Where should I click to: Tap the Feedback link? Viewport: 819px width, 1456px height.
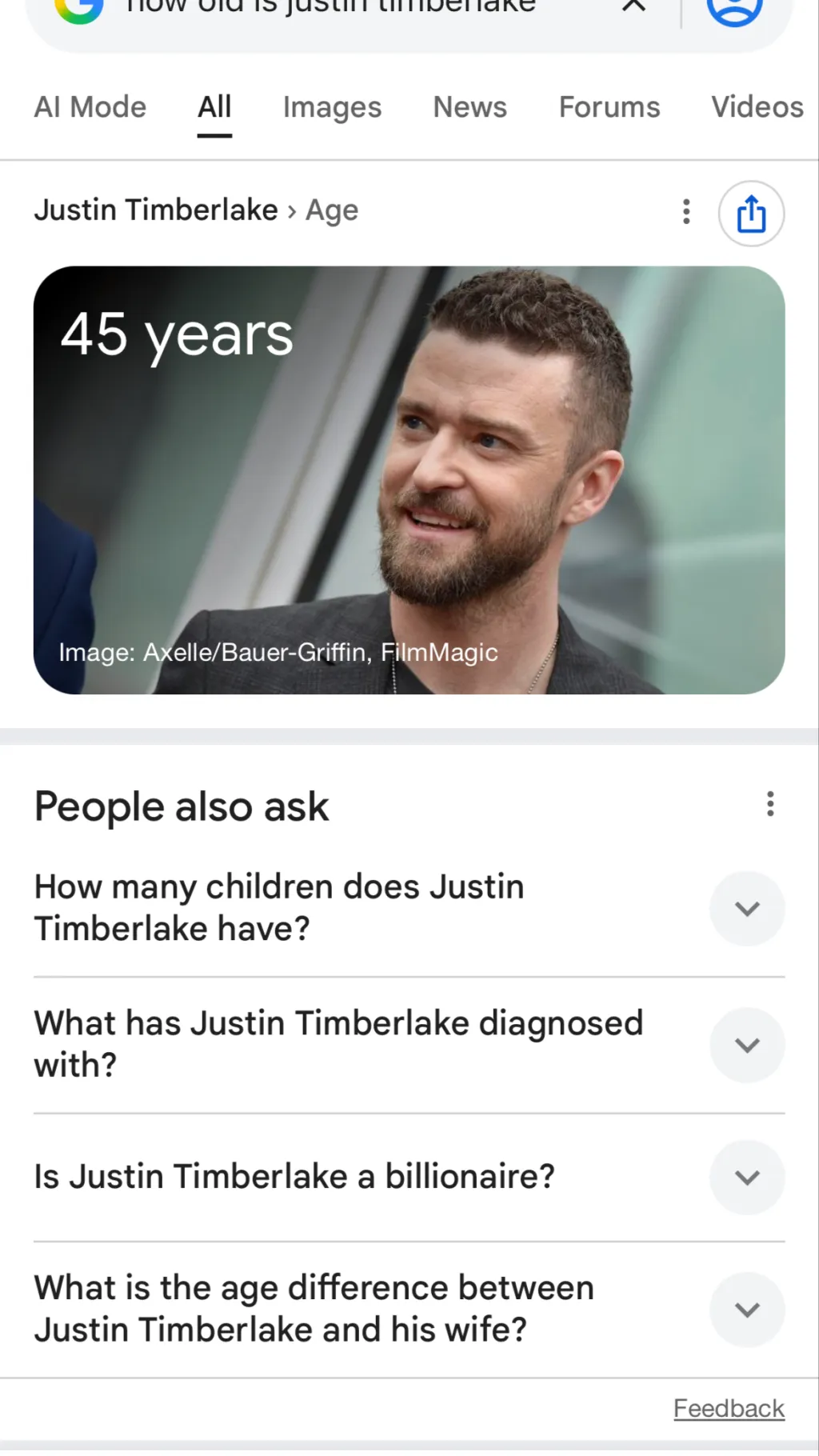point(729,1409)
